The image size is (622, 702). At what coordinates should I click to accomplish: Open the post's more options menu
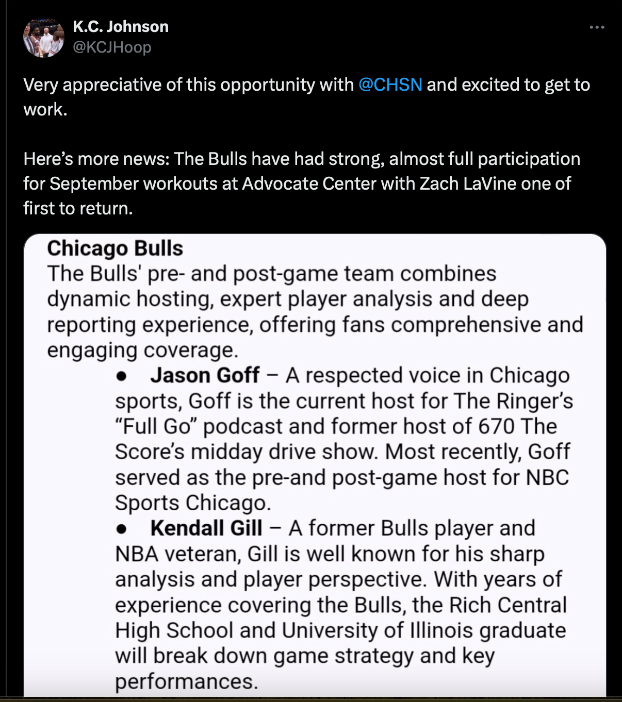pyautogui.click(x=597, y=27)
